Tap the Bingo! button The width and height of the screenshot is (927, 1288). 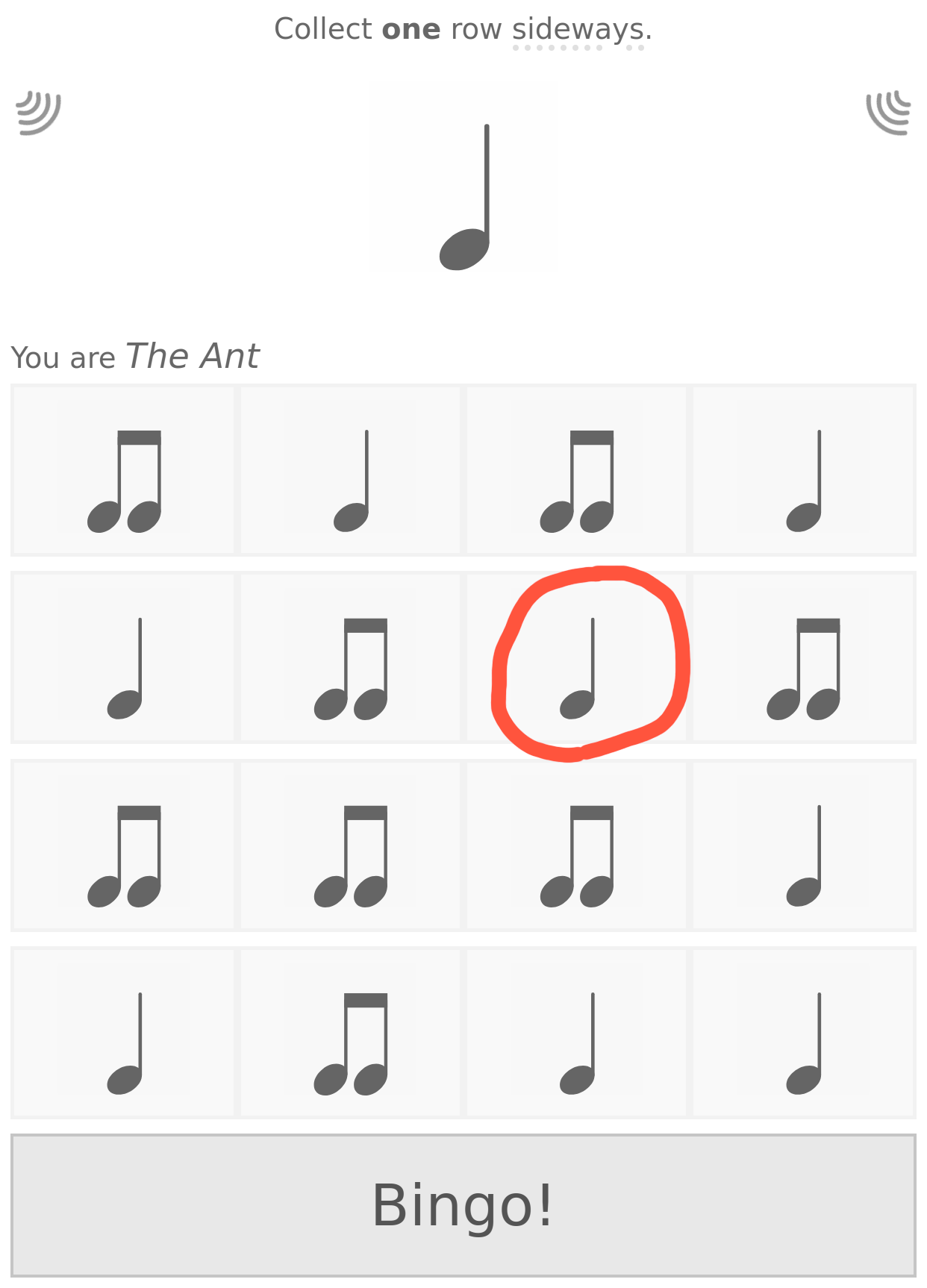tap(463, 1204)
